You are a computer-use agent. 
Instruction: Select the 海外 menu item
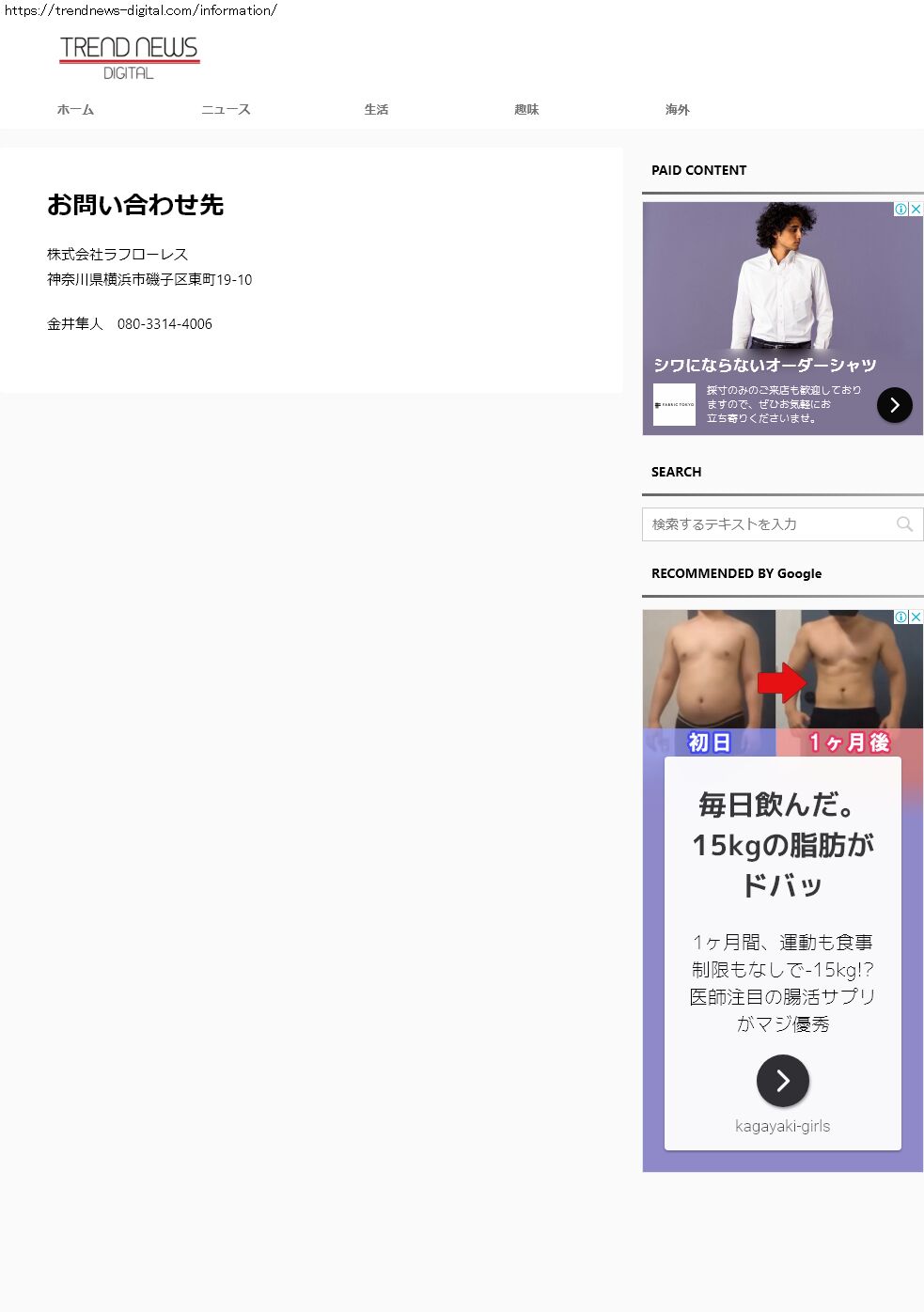[677, 110]
